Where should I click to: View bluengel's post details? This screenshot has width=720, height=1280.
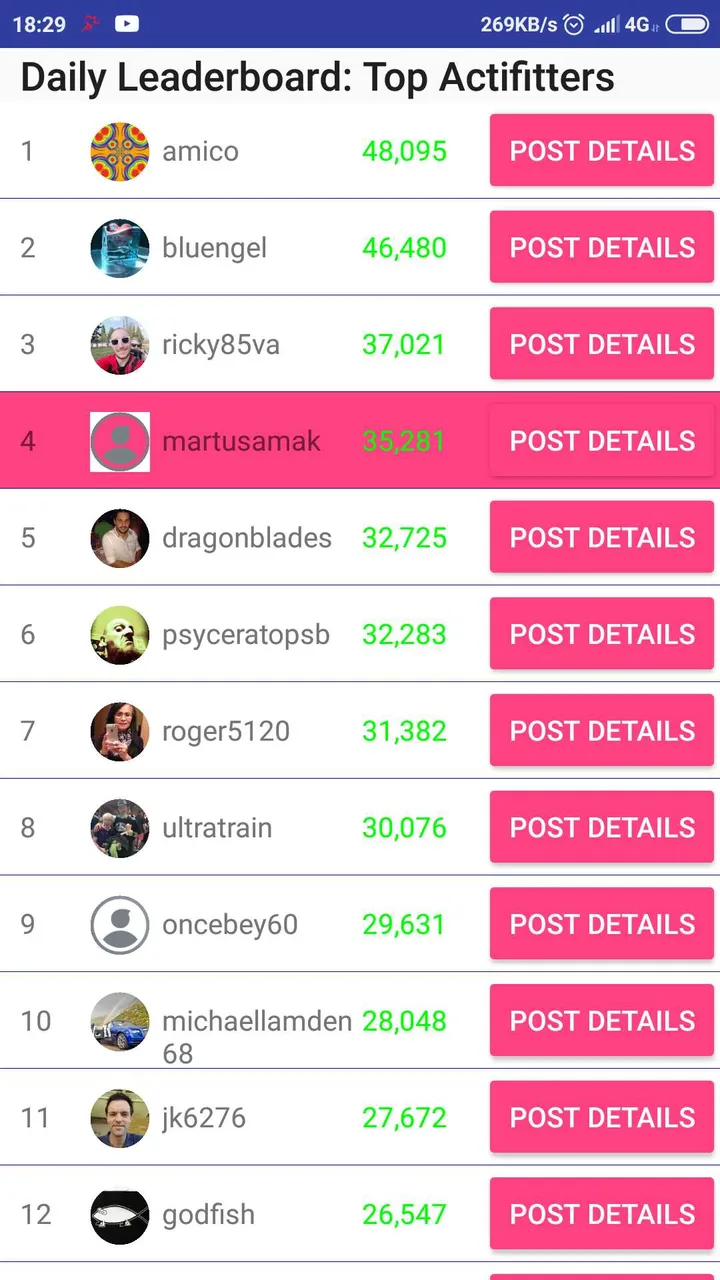tap(601, 248)
